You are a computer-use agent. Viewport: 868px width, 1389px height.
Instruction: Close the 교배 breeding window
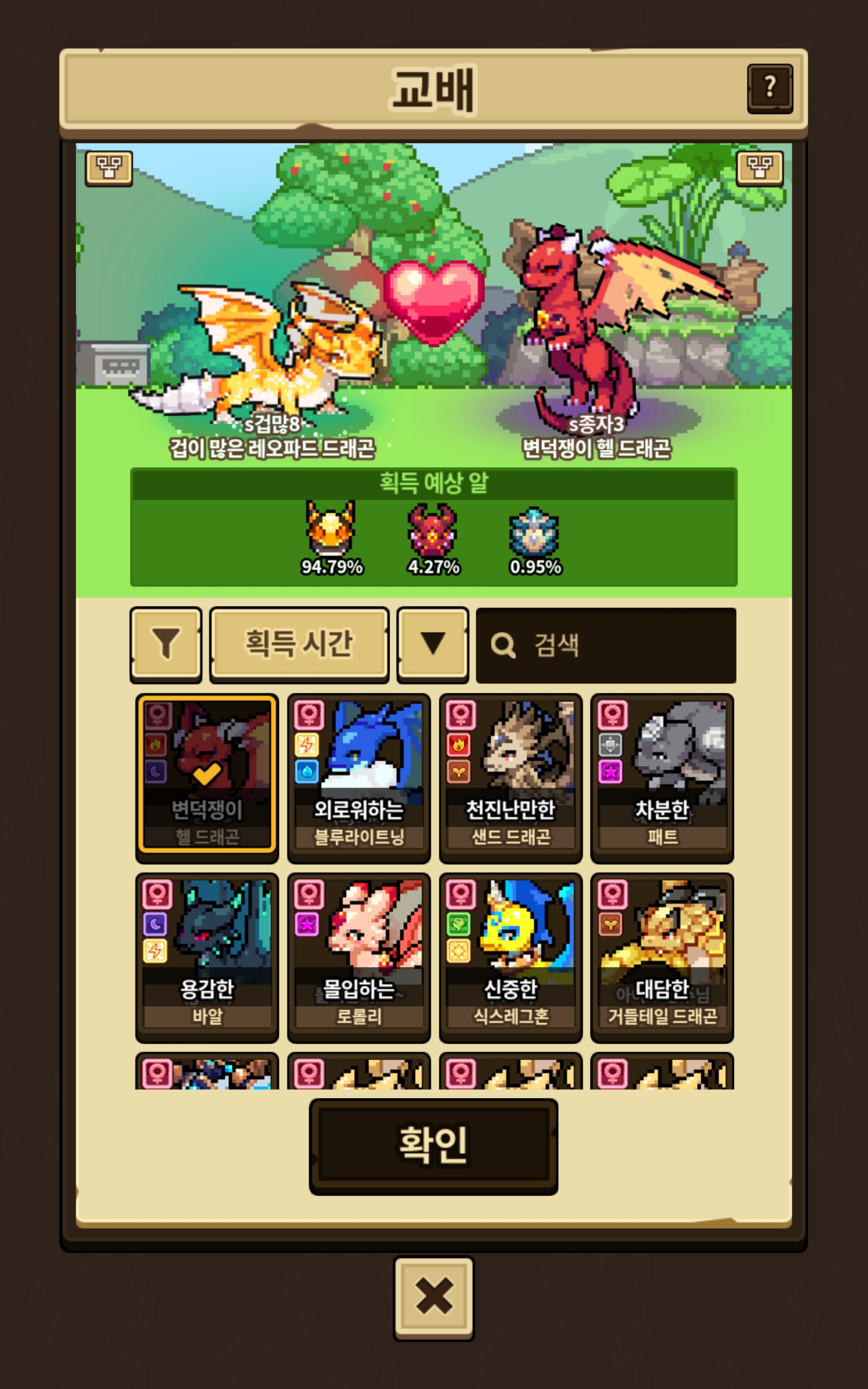pyautogui.click(x=433, y=1297)
